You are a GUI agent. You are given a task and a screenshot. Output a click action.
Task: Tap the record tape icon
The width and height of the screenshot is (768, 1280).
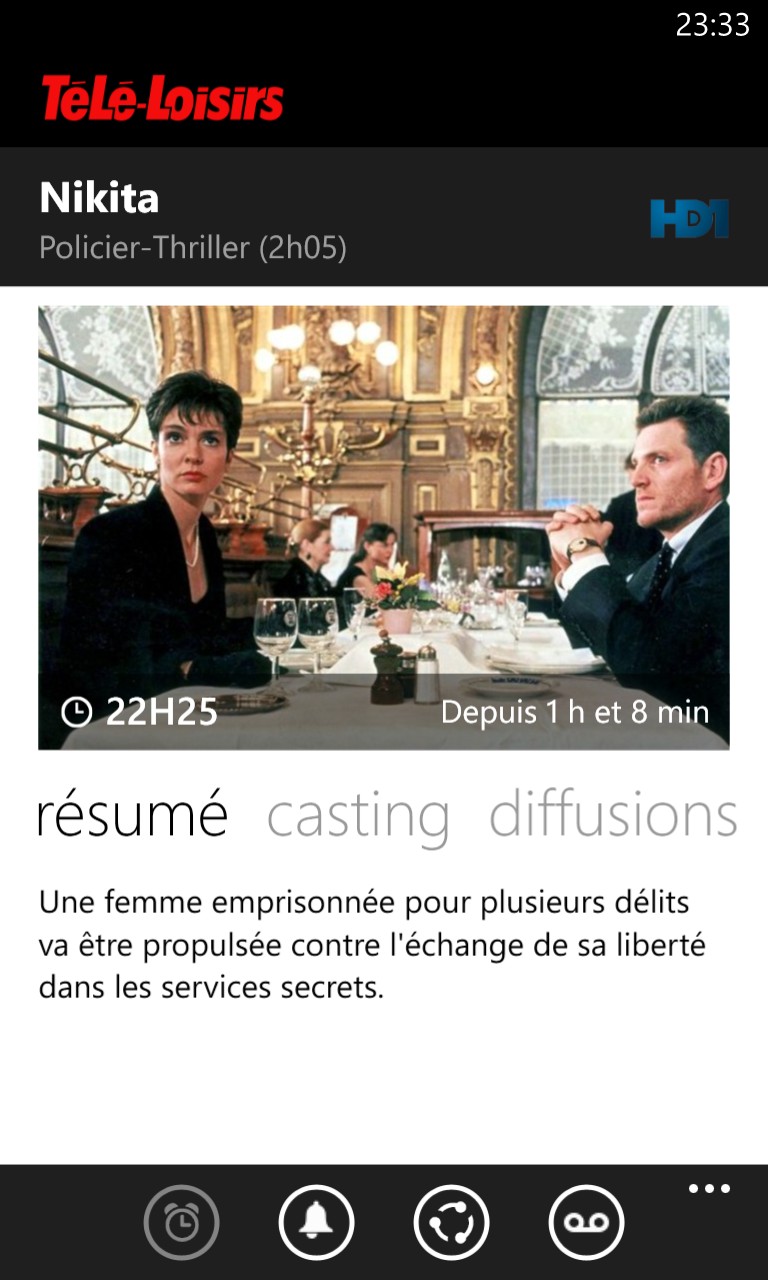[586, 1222]
